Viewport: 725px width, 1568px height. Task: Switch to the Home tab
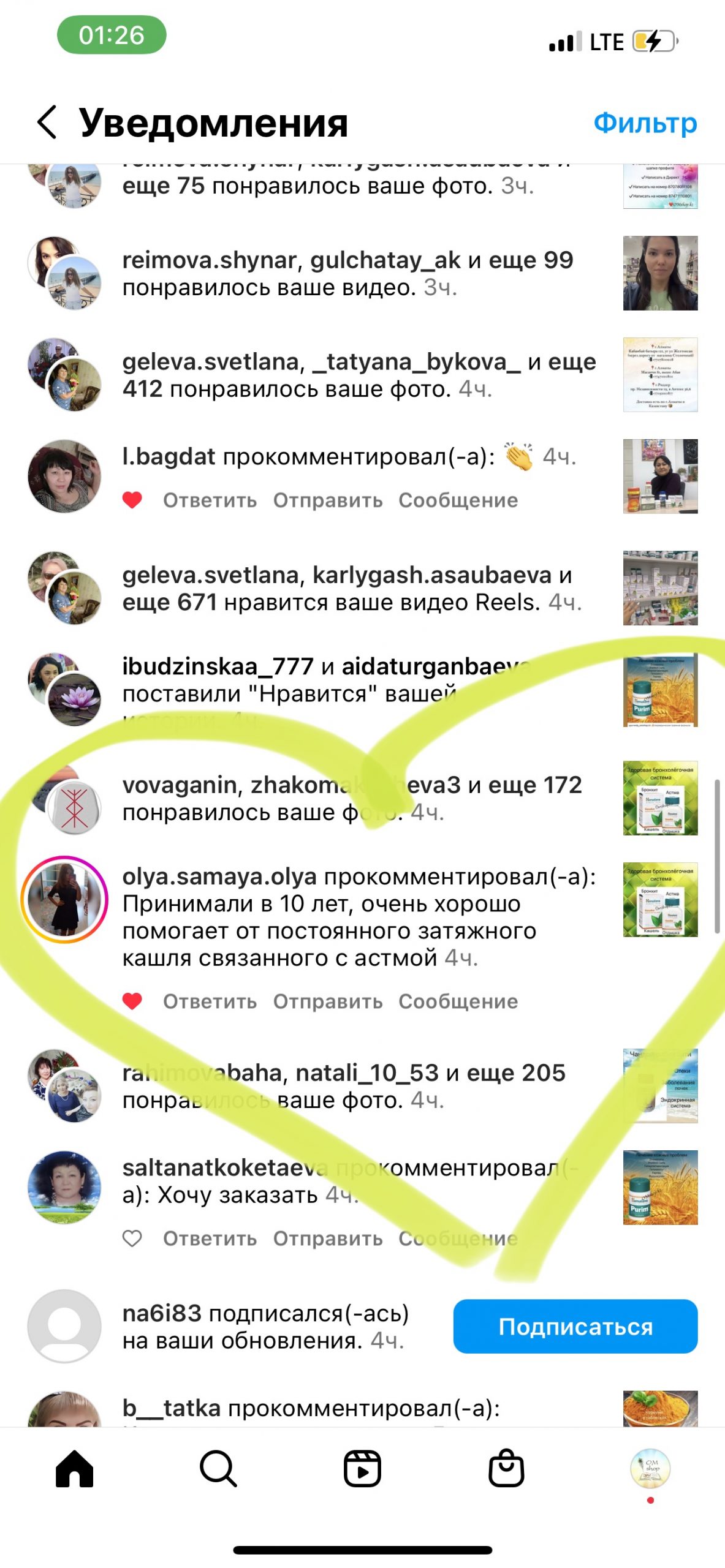pos(74,1469)
